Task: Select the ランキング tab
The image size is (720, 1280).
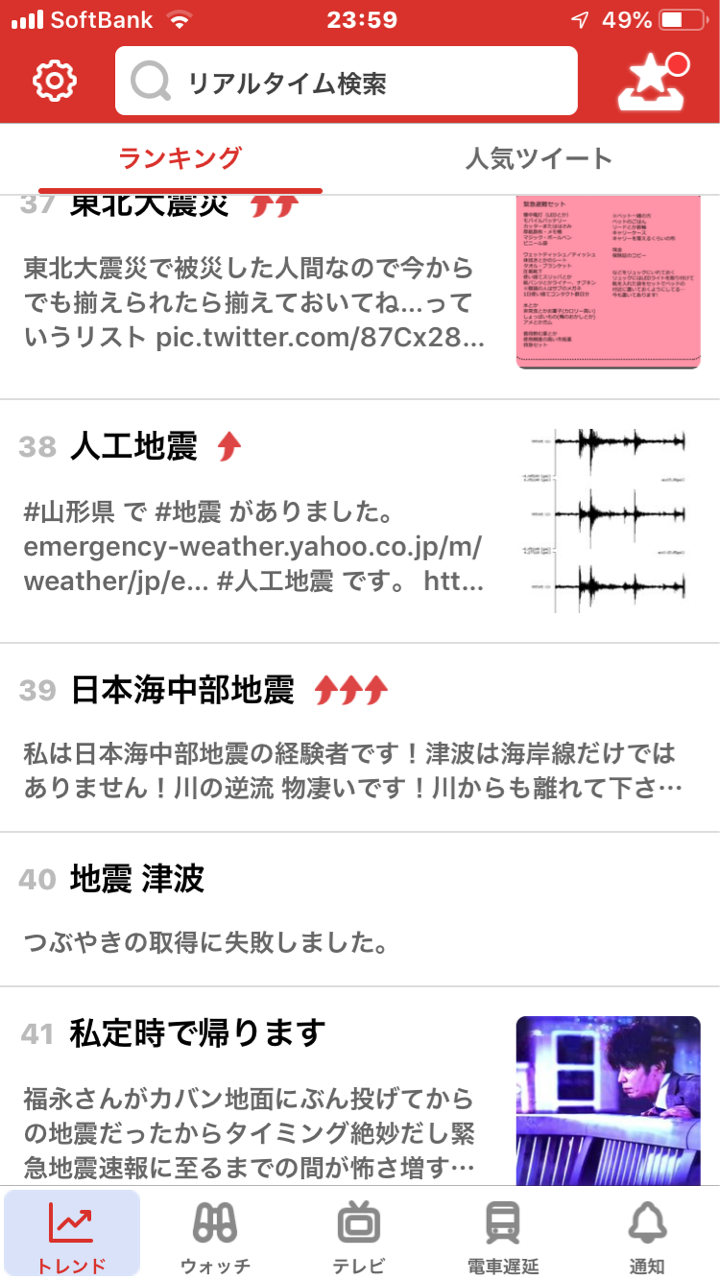Action: click(x=180, y=158)
